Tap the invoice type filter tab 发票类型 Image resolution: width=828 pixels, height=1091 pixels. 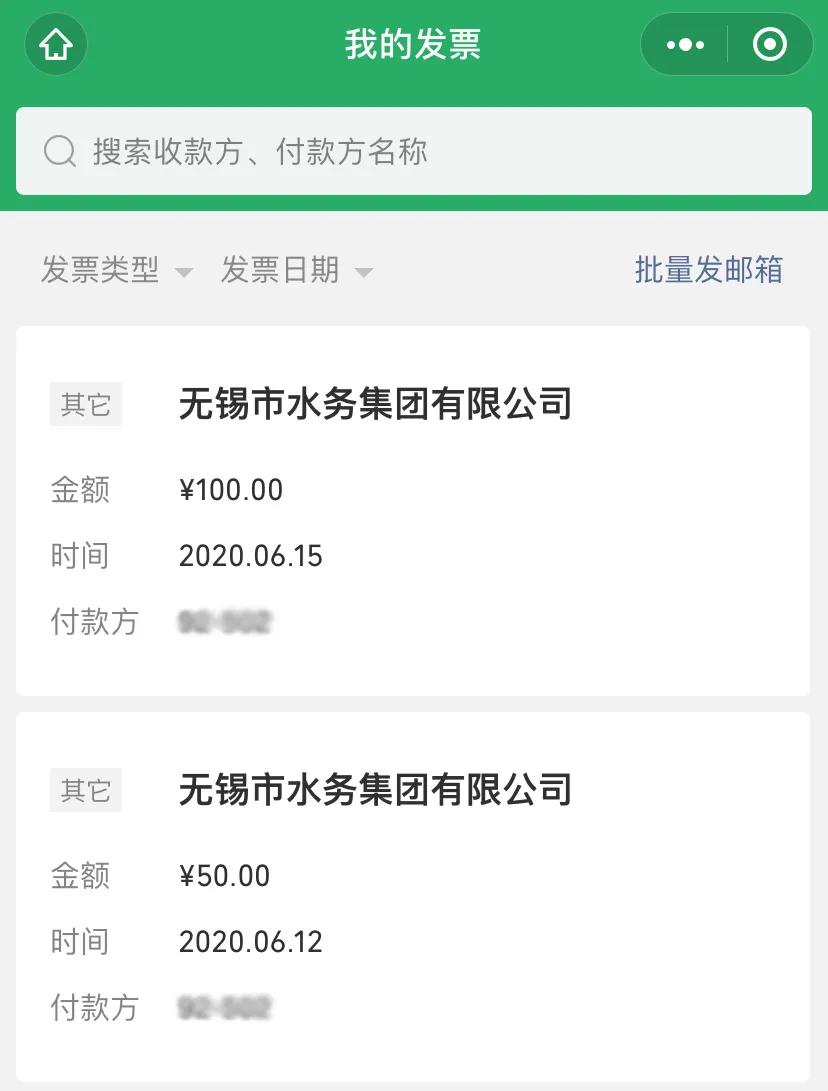tap(100, 270)
